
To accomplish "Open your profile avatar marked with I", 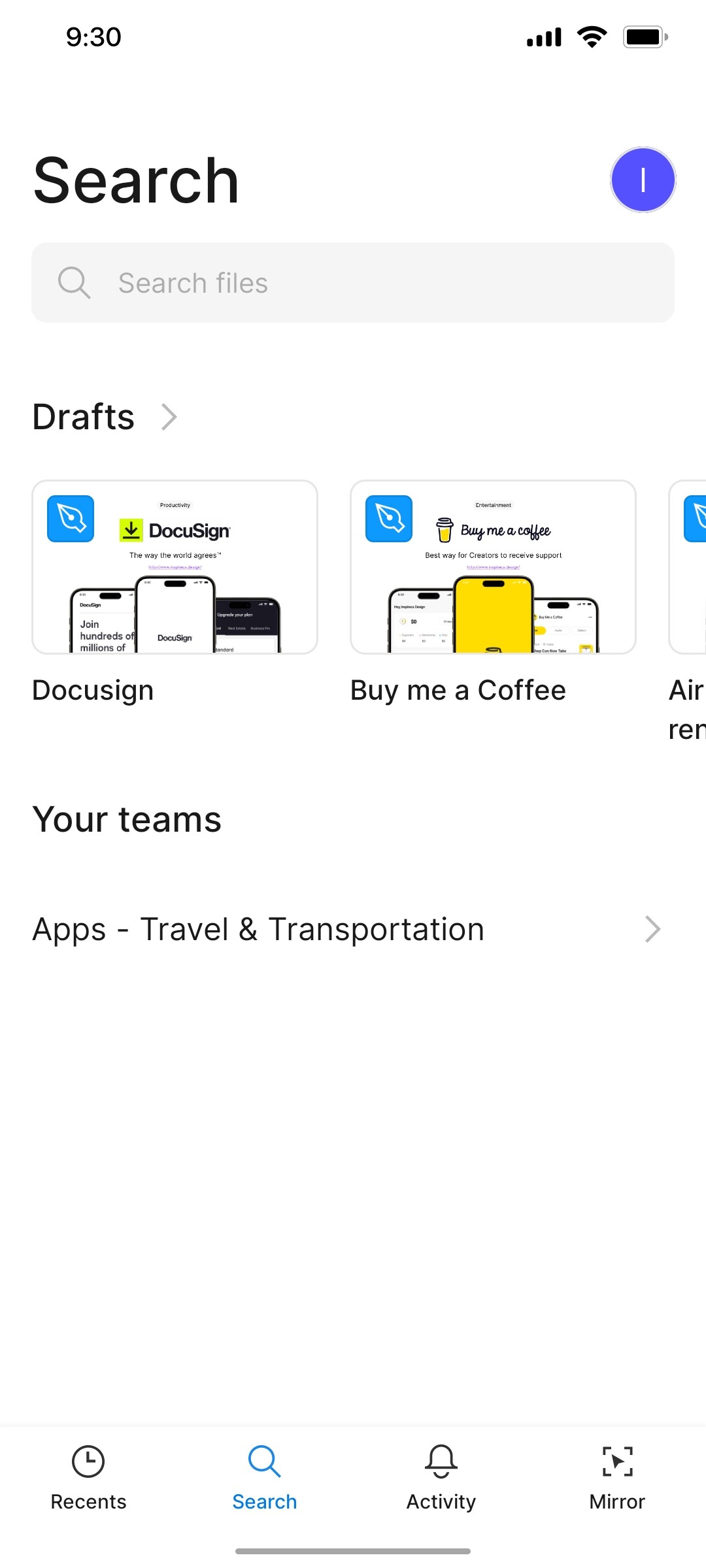I will (643, 180).
